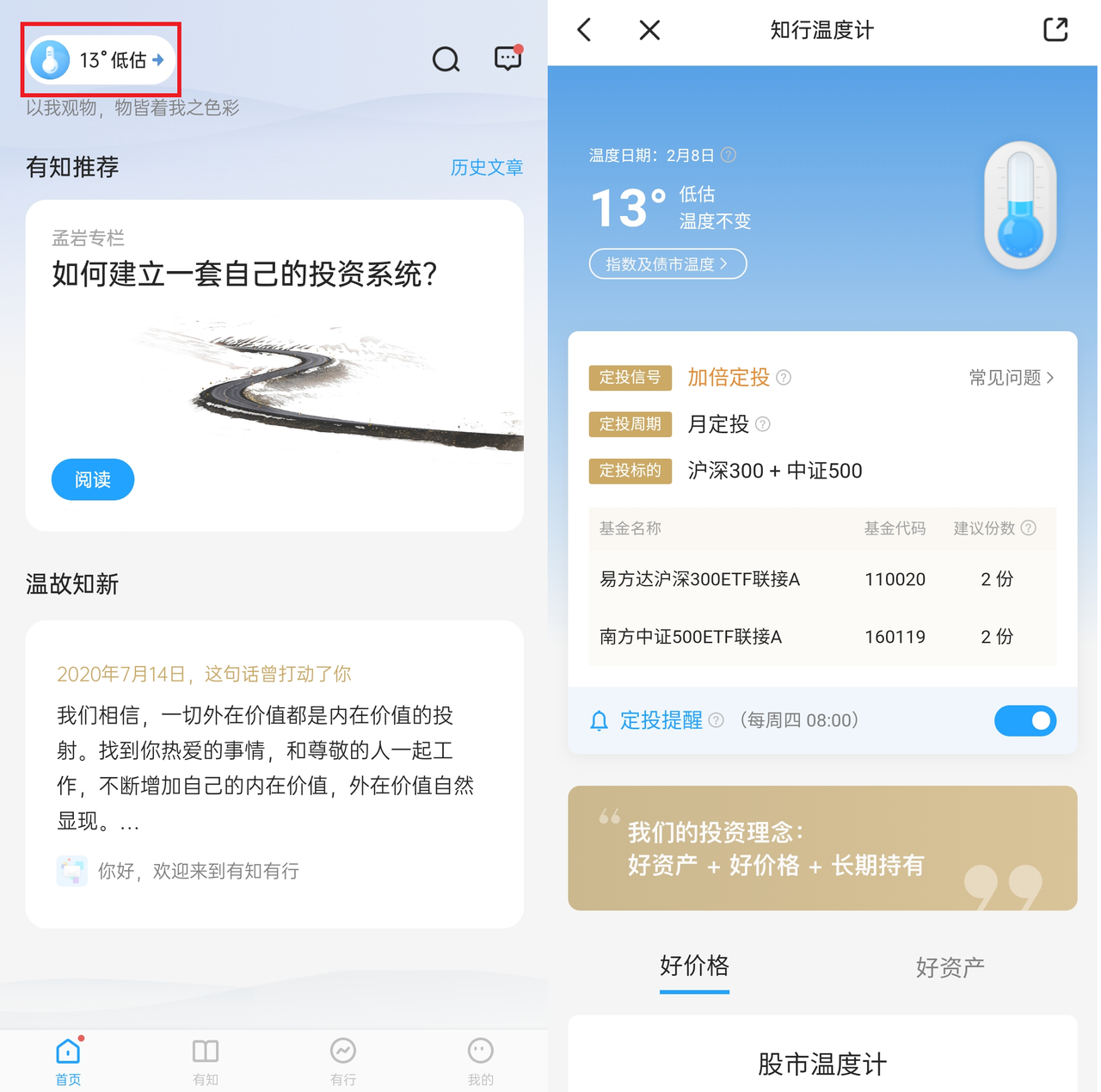Viewport: 1101px width, 1092px height.
Task: Close the 知行温度计 page
Action: click(x=649, y=30)
